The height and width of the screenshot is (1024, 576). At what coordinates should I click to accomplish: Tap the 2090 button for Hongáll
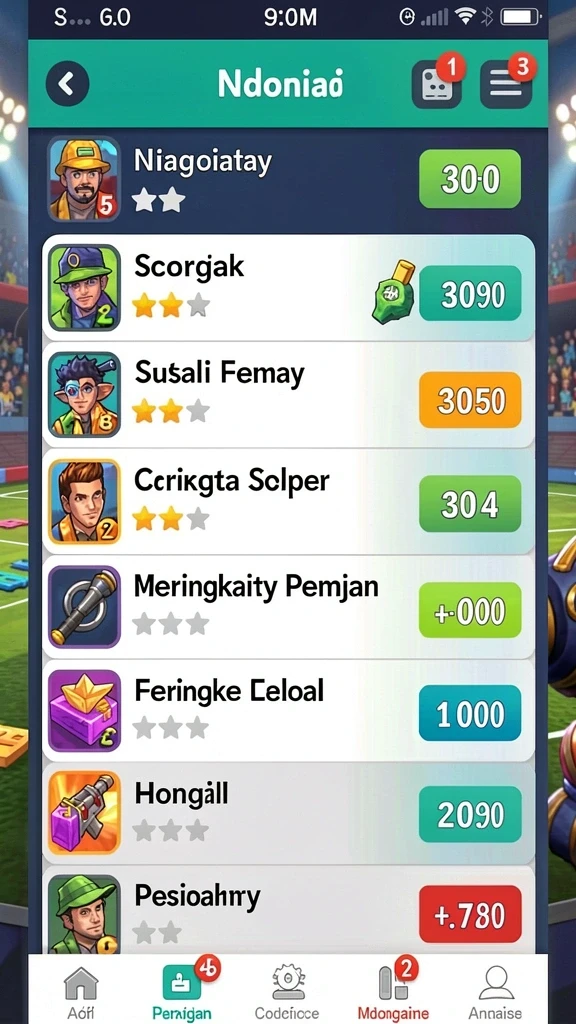pos(470,814)
